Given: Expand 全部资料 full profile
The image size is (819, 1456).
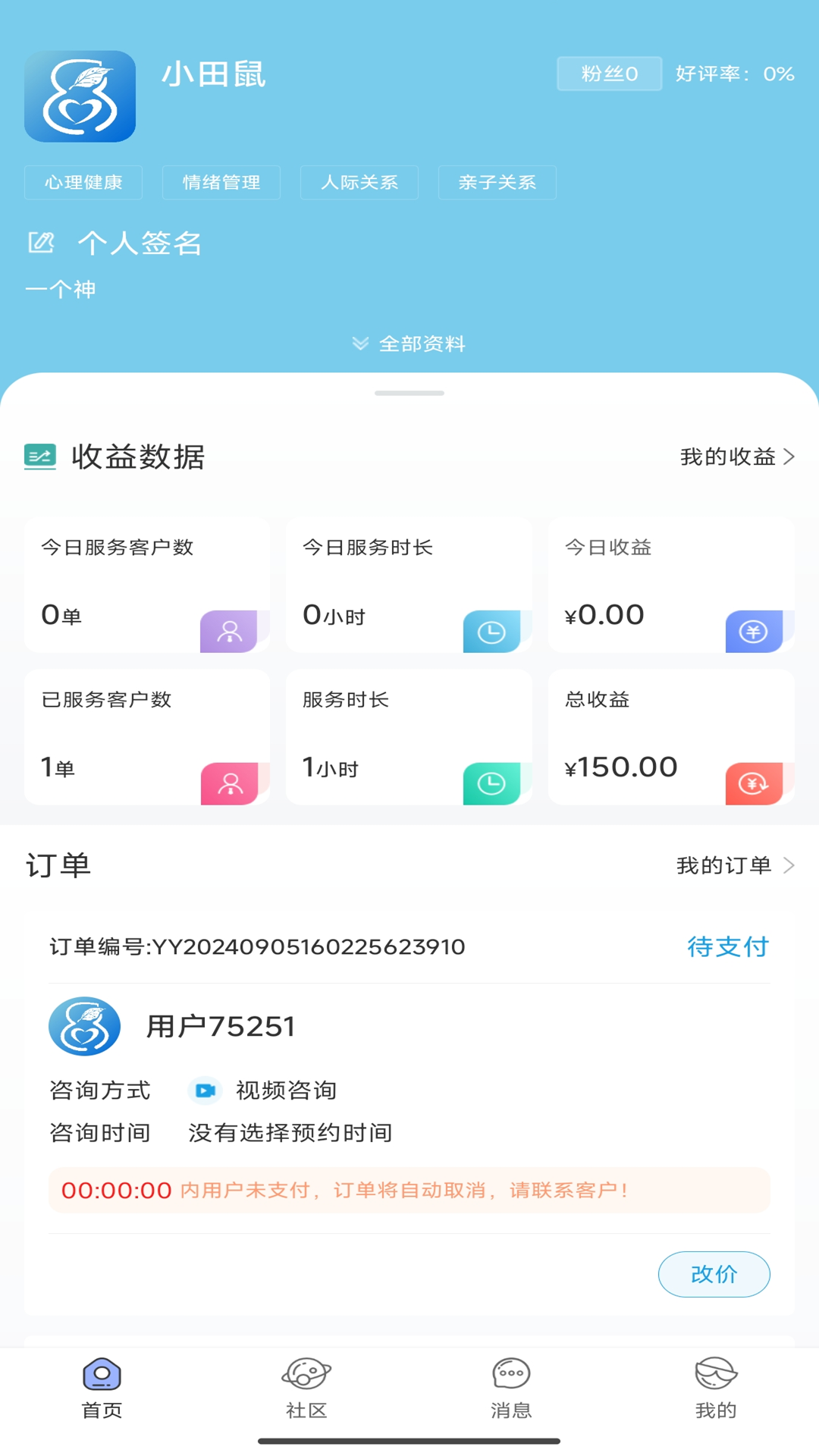Looking at the screenshot, I should pyautogui.click(x=409, y=344).
